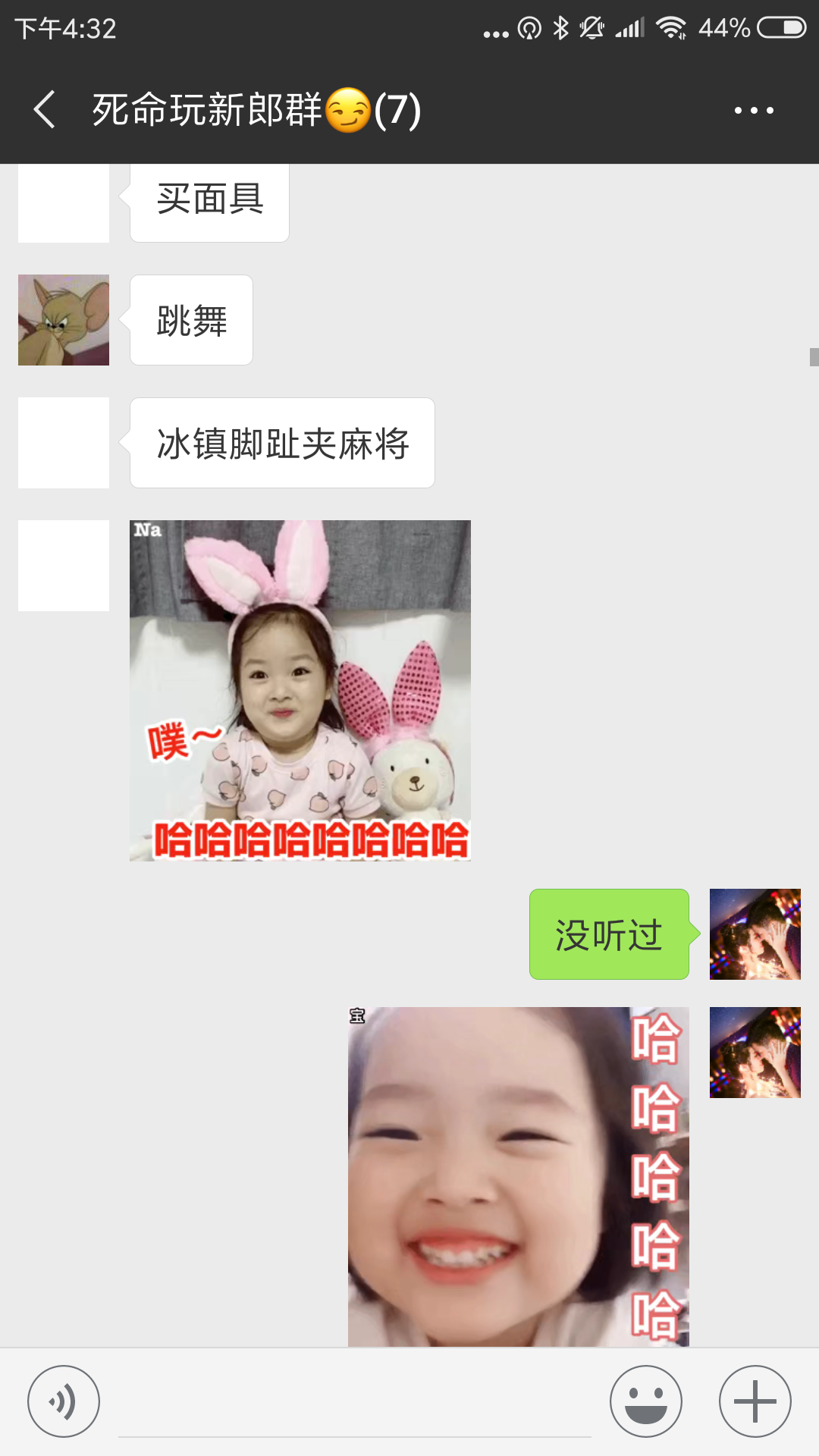Tap the message text input field
The image size is (819, 1456).
point(355,1403)
